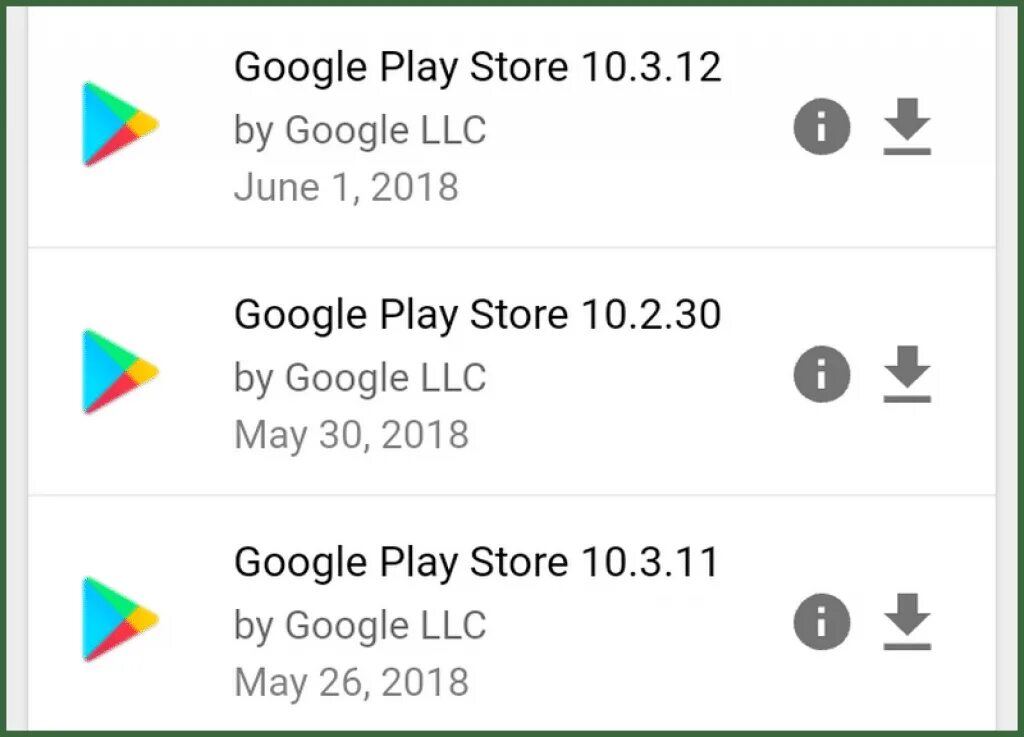Viewport: 1024px width, 737px height.
Task: Open info for Google Play Store 10.3.11
Action: [x=822, y=622]
